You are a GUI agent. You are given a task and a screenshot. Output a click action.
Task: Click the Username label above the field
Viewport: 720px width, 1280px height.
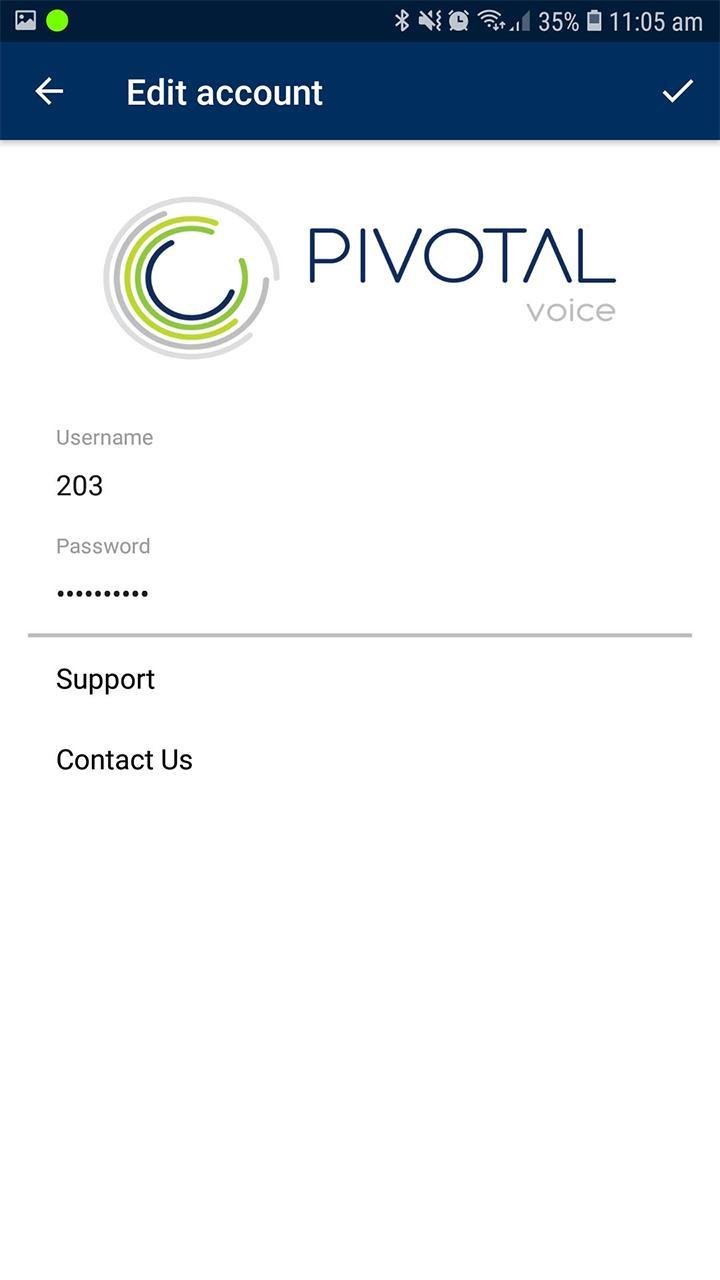pos(104,437)
